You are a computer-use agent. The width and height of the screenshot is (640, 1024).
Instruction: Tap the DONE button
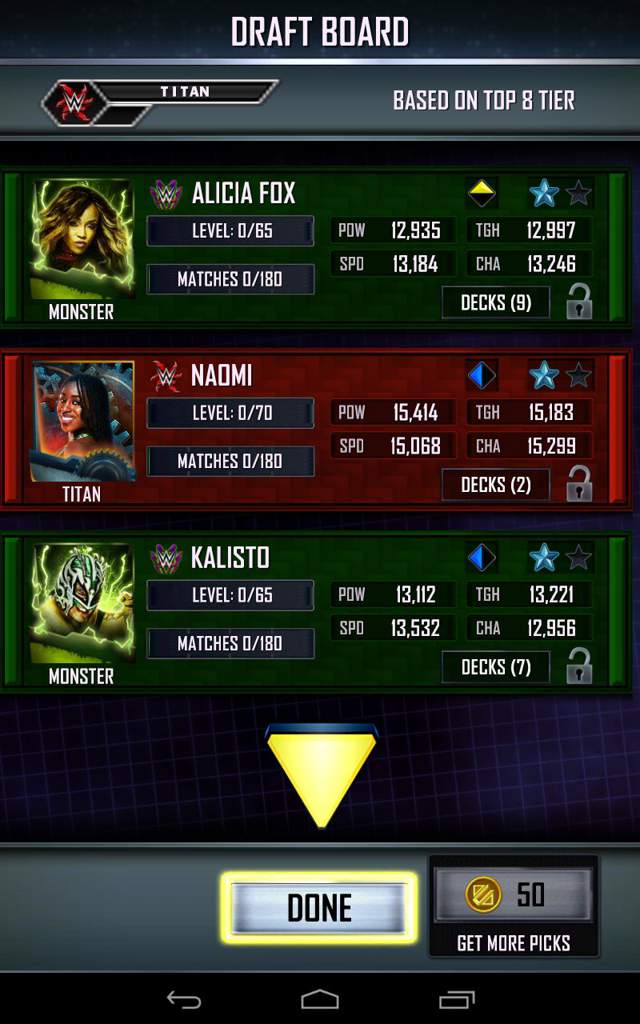coord(319,907)
